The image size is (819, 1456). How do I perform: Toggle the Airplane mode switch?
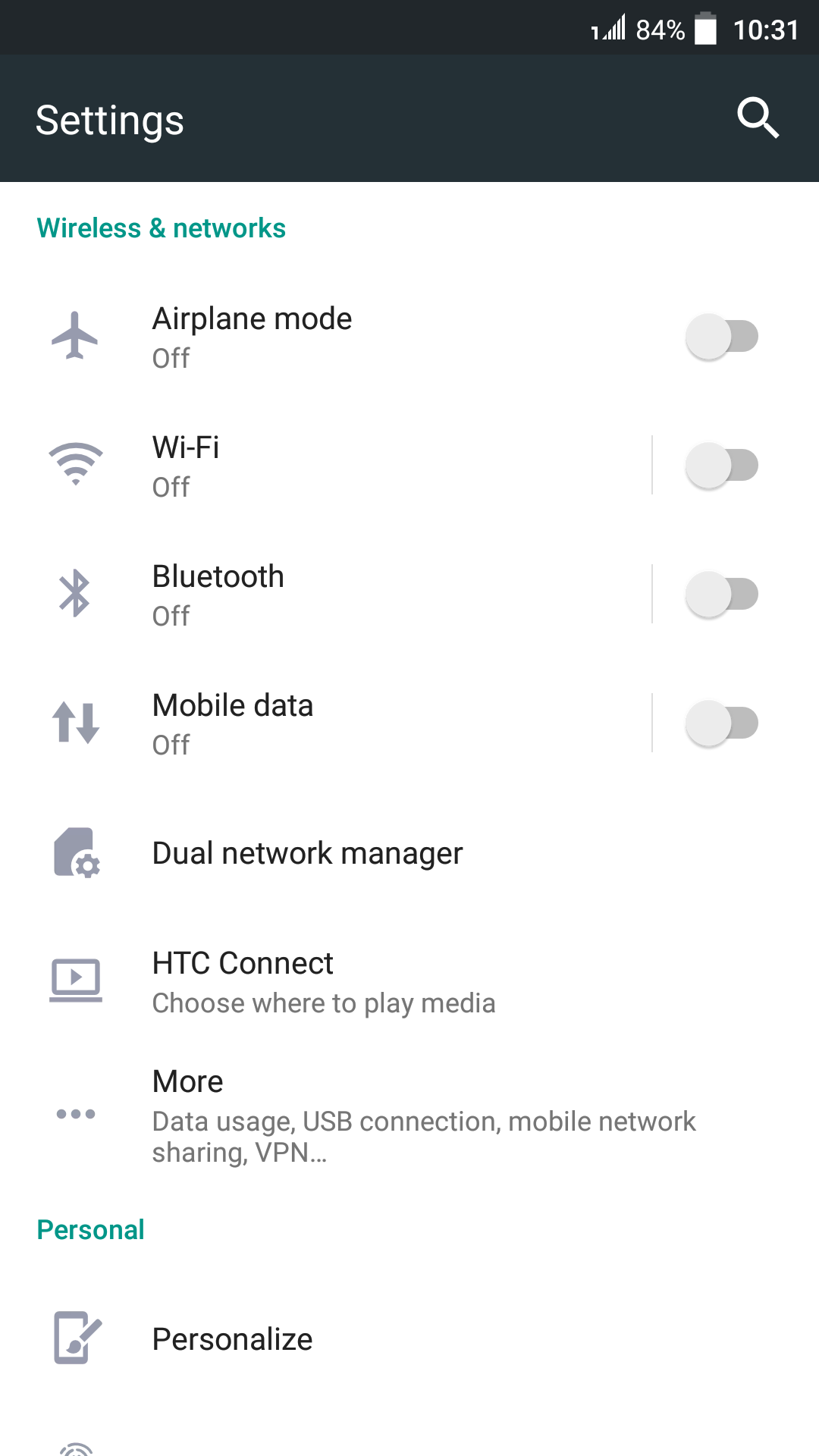coord(722,337)
